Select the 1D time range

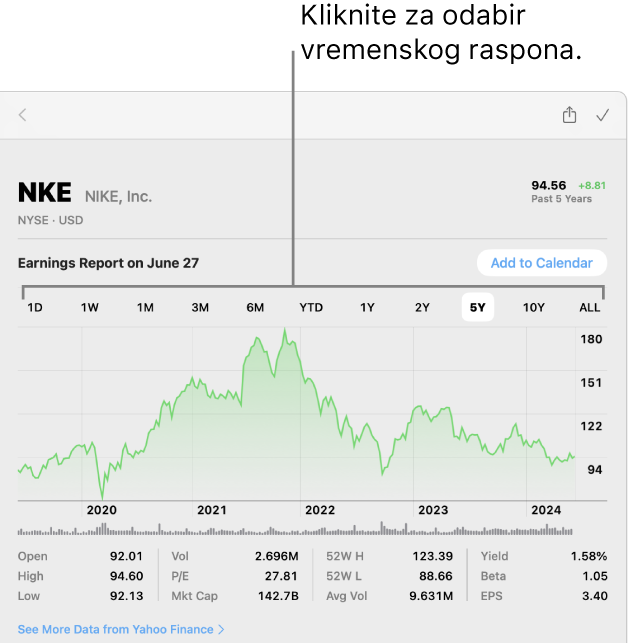point(35,307)
